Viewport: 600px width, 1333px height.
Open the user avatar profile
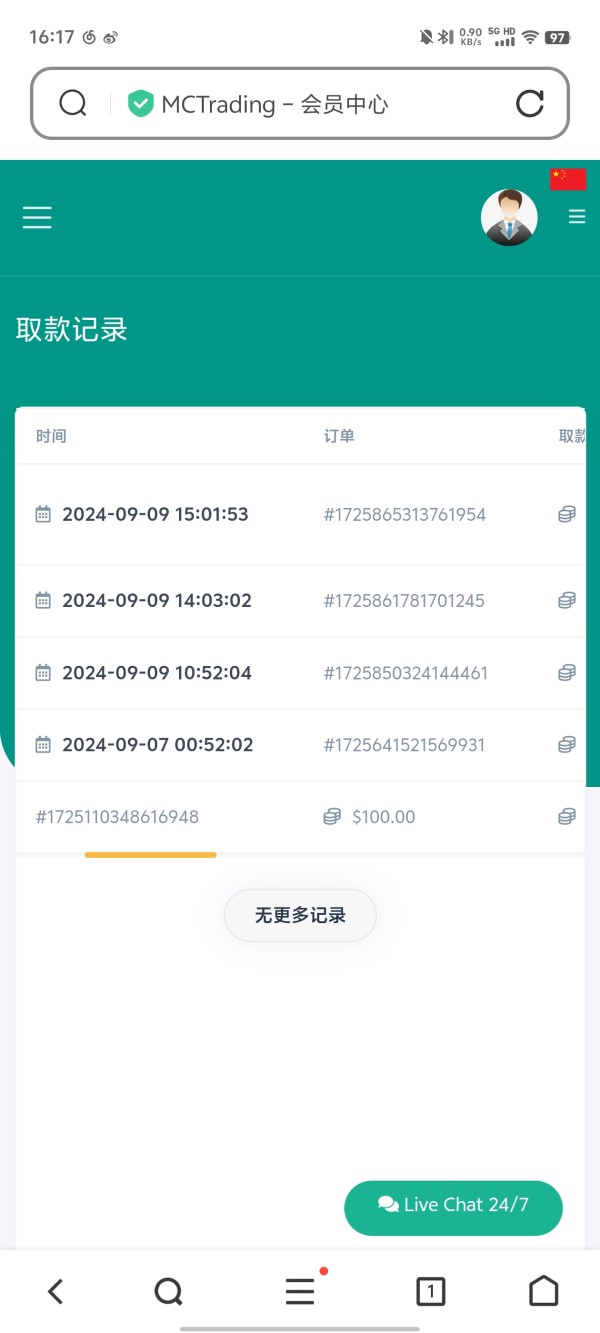[x=509, y=217]
